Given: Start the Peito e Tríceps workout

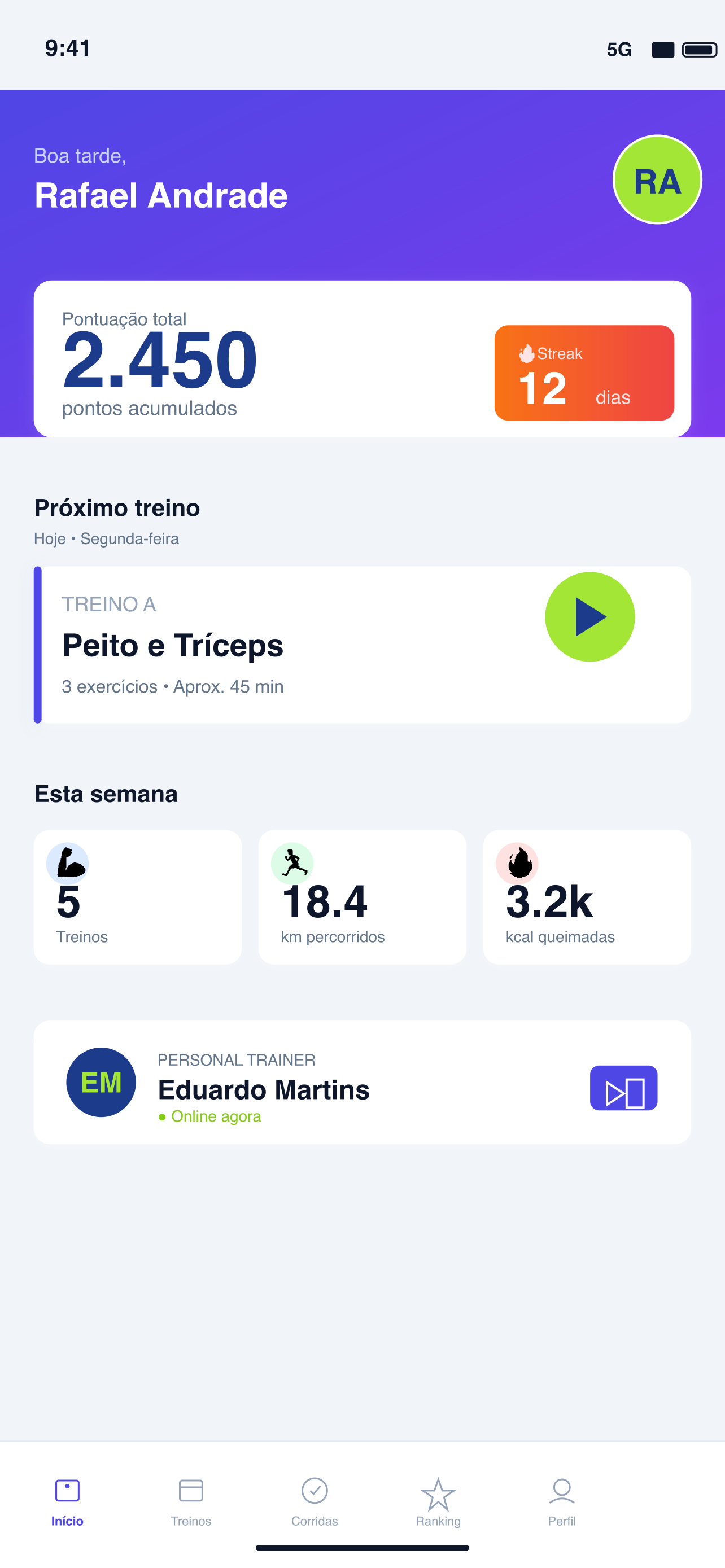Looking at the screenshot, I should [589, 616].
